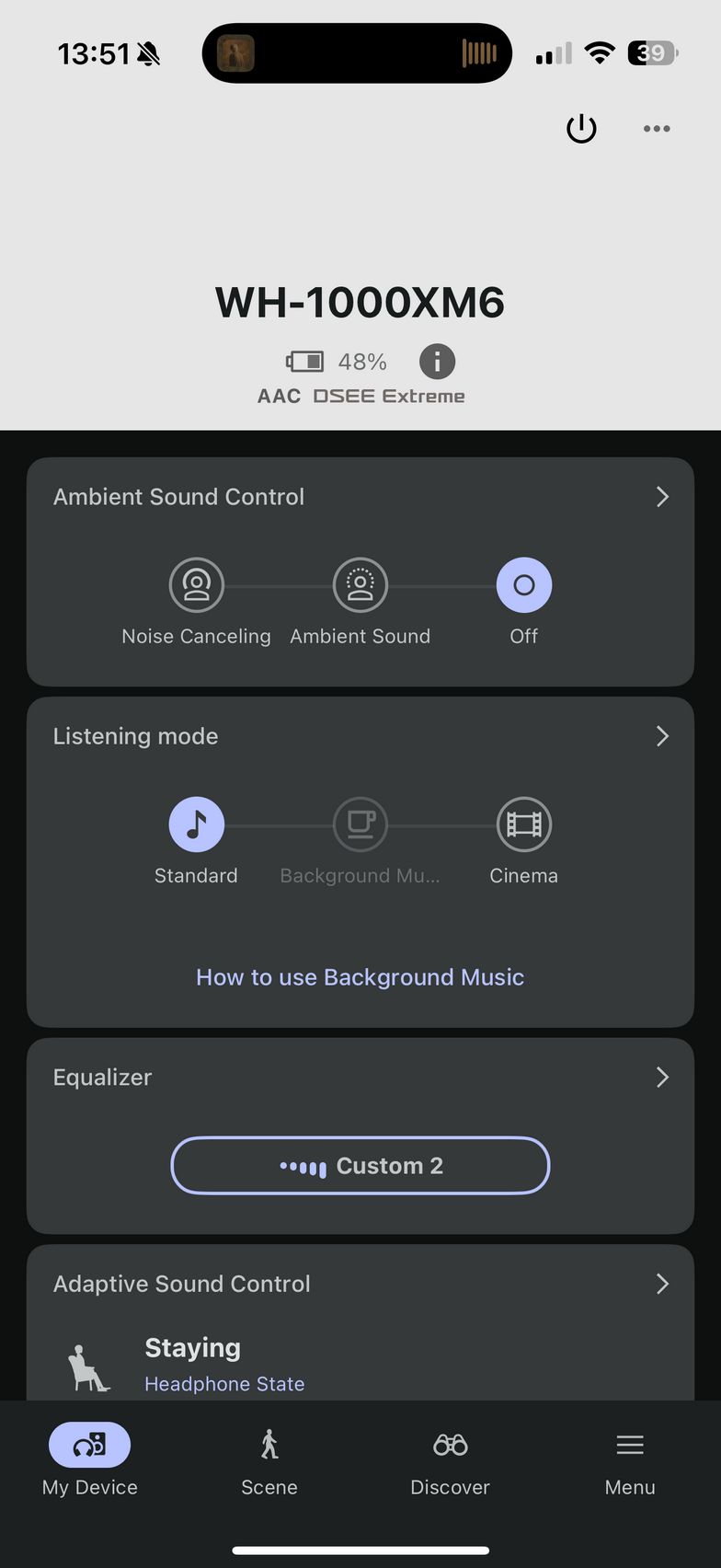Set ambient sound control to Off

pyautogui.click(x=524, y=585)
